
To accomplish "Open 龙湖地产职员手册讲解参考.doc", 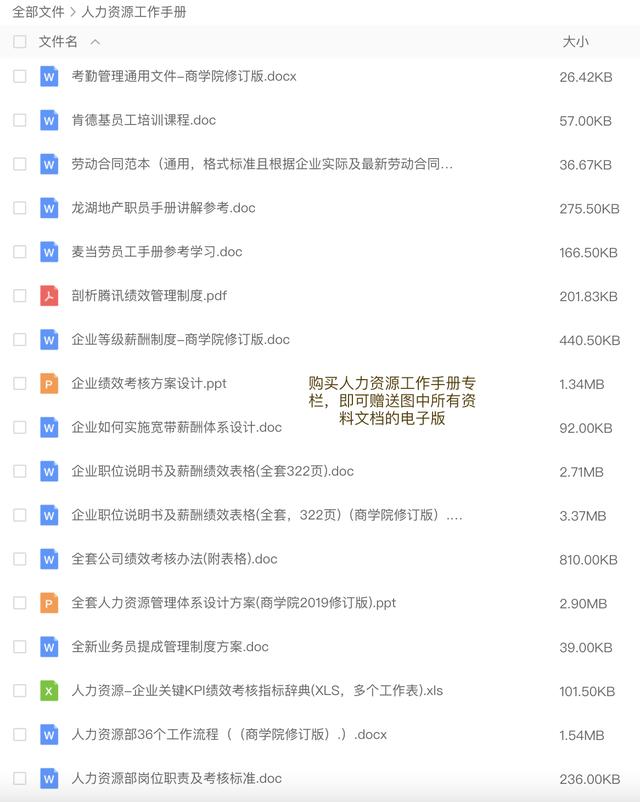I will pyautogui.click(x=163, y=208).
